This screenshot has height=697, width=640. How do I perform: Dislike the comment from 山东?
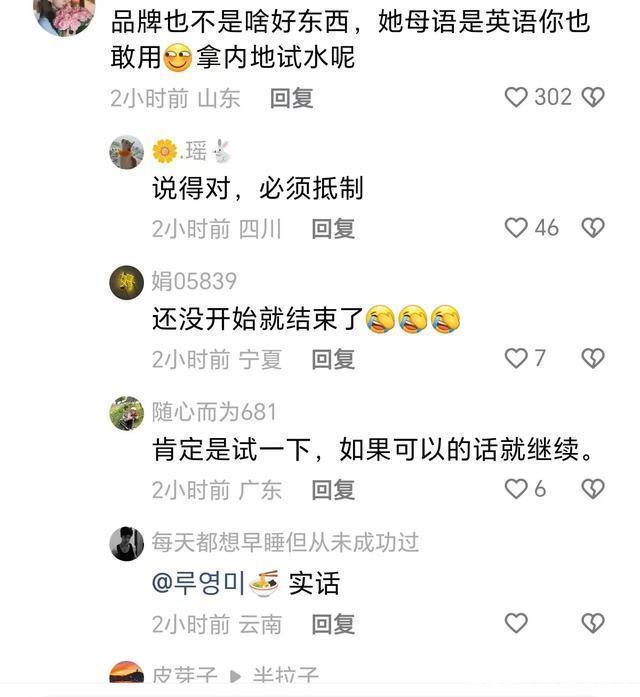(593, 97)
